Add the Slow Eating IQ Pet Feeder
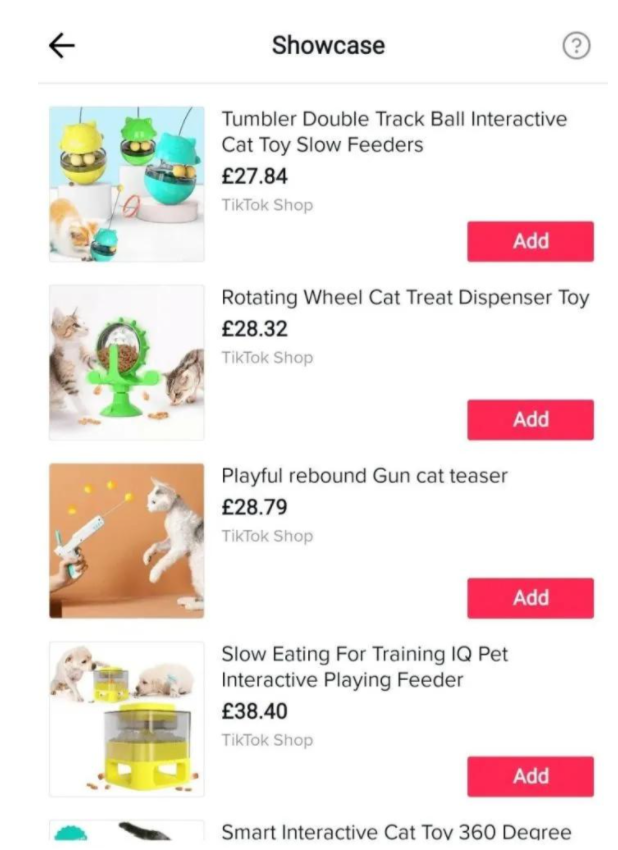618x850 pixels. point(530,776)
